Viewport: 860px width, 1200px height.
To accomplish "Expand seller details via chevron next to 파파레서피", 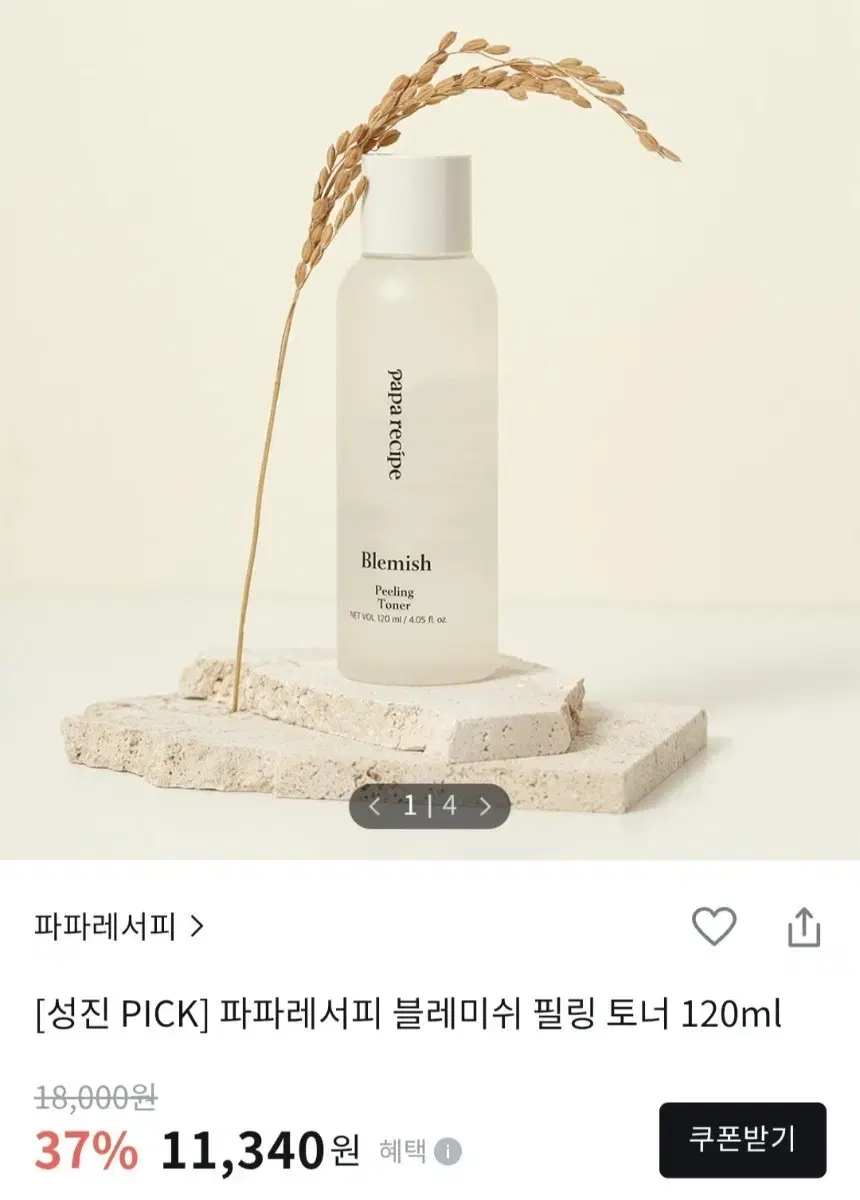I will pos(197,927).
